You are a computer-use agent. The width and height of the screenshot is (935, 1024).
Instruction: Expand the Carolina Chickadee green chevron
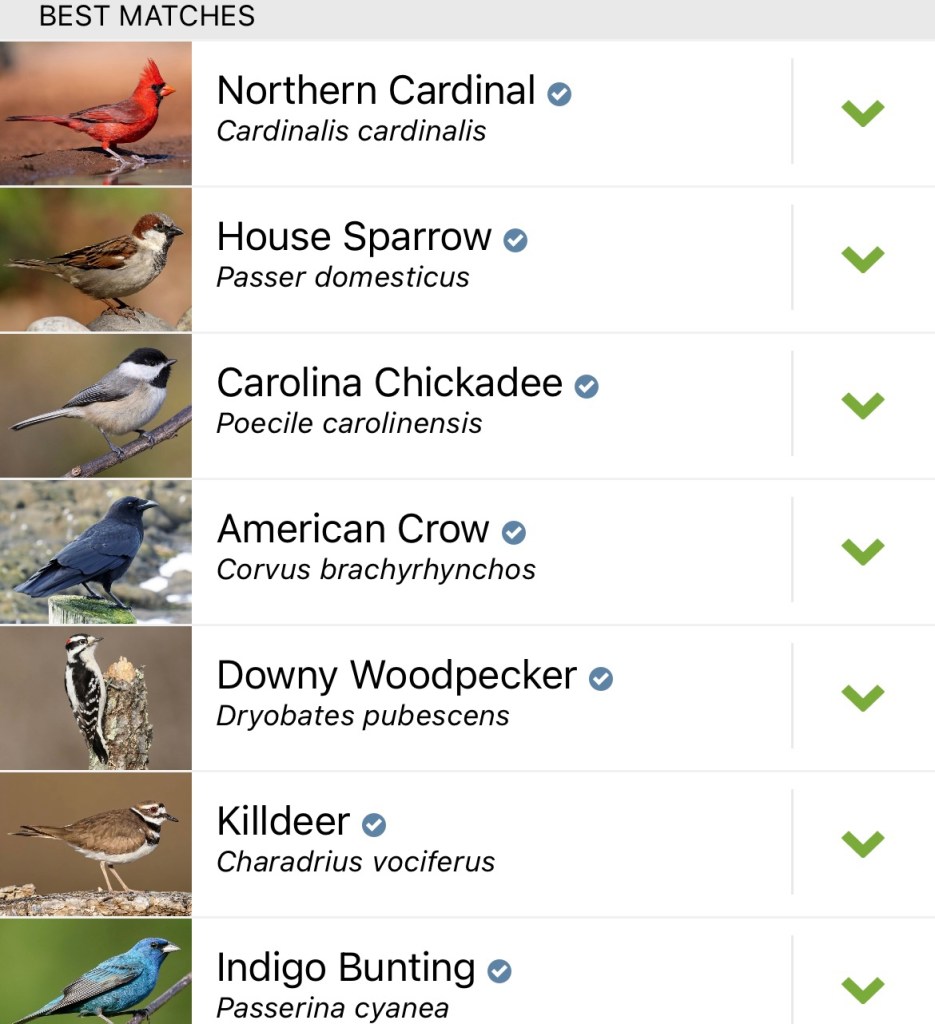click(863, 404)
